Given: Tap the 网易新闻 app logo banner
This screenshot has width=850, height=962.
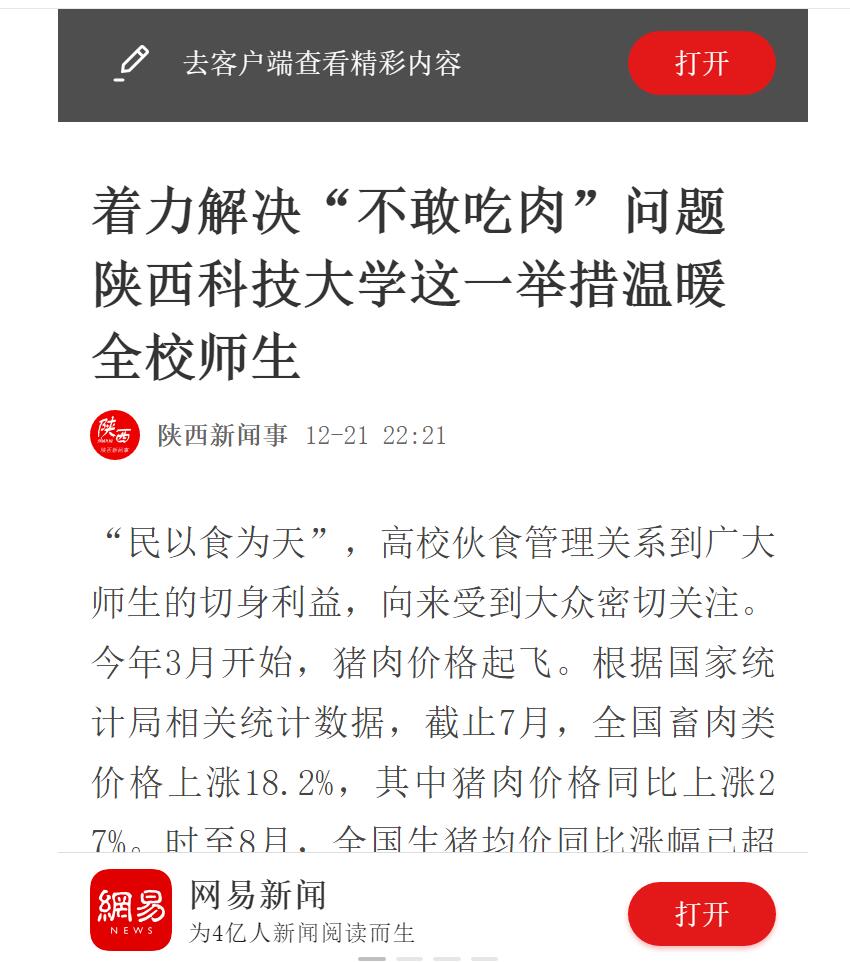Looking at the screenshot, I should [131, 909].
